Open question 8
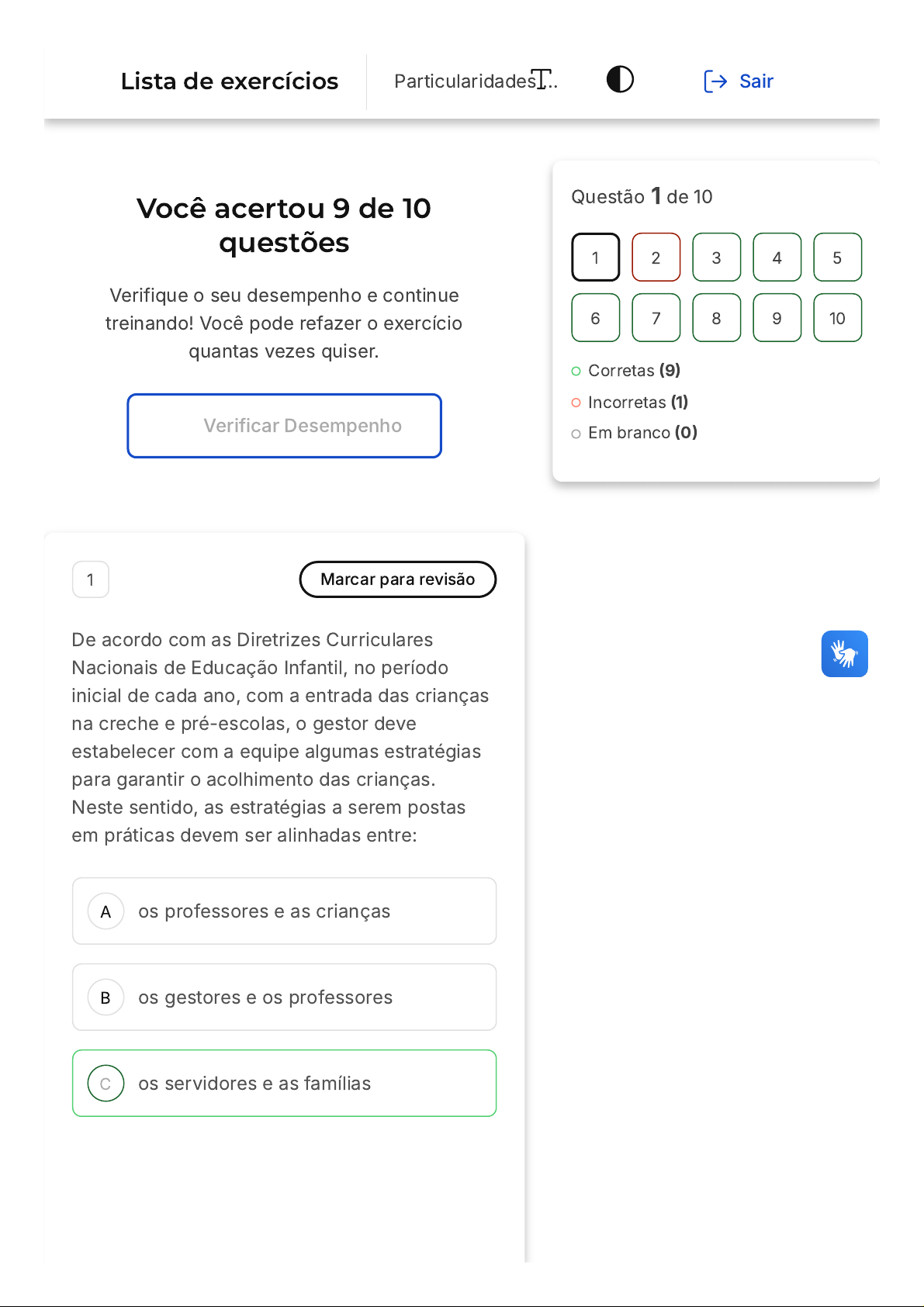Screen dimensions: 924x1307 tap(716, 318)
